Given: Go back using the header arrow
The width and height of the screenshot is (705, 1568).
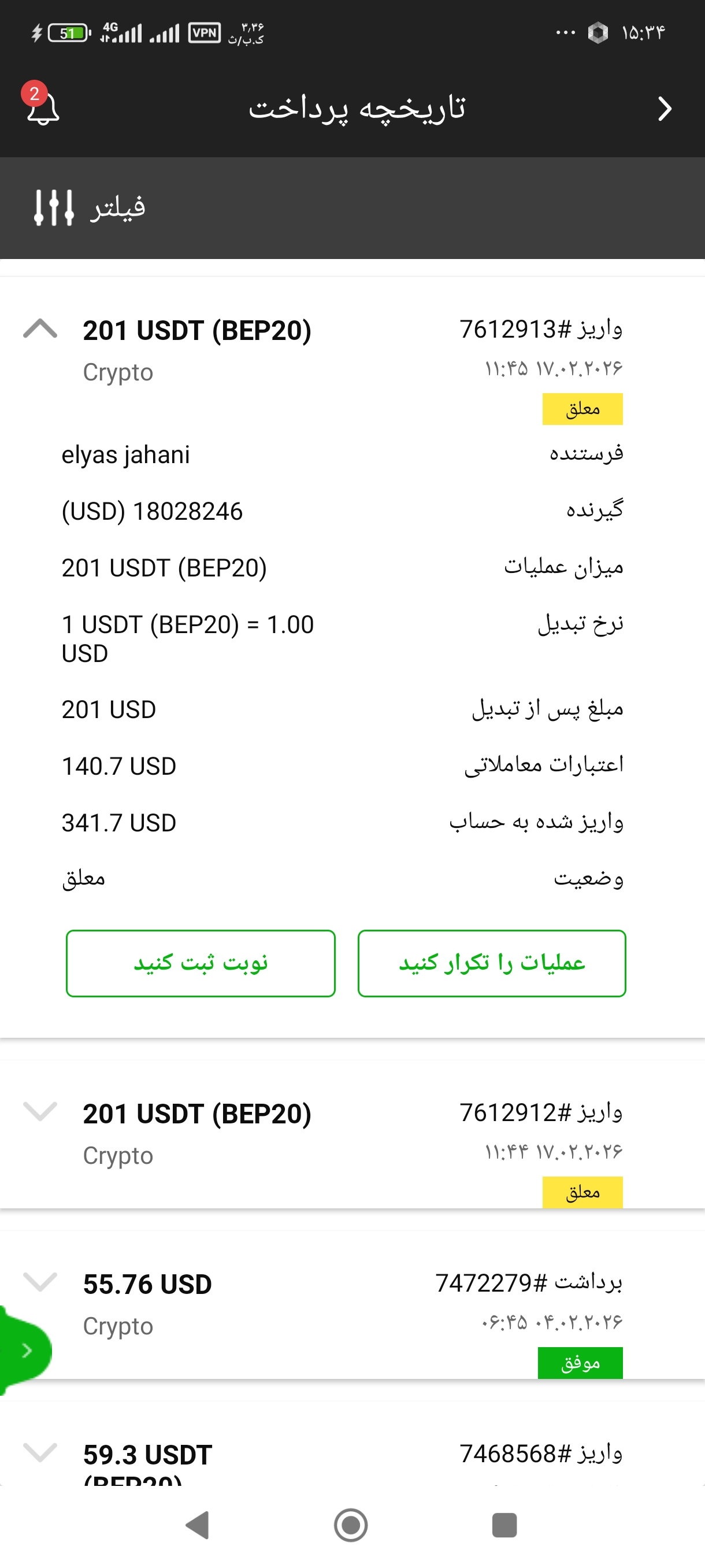Looking at the screenshot, I should coord(664,109).
